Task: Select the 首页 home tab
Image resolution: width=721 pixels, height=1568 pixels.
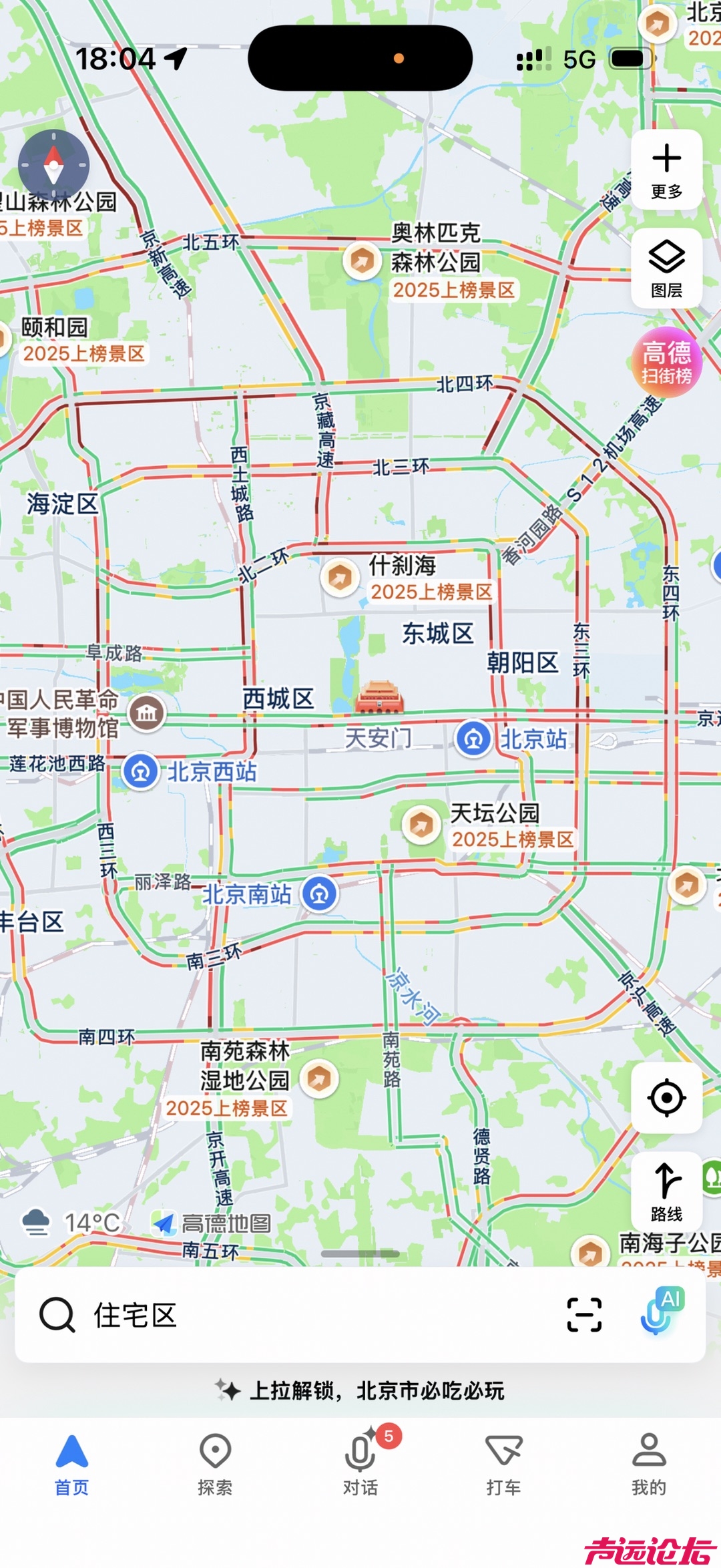Action: pyautogui.click(x=71, y=1464)
